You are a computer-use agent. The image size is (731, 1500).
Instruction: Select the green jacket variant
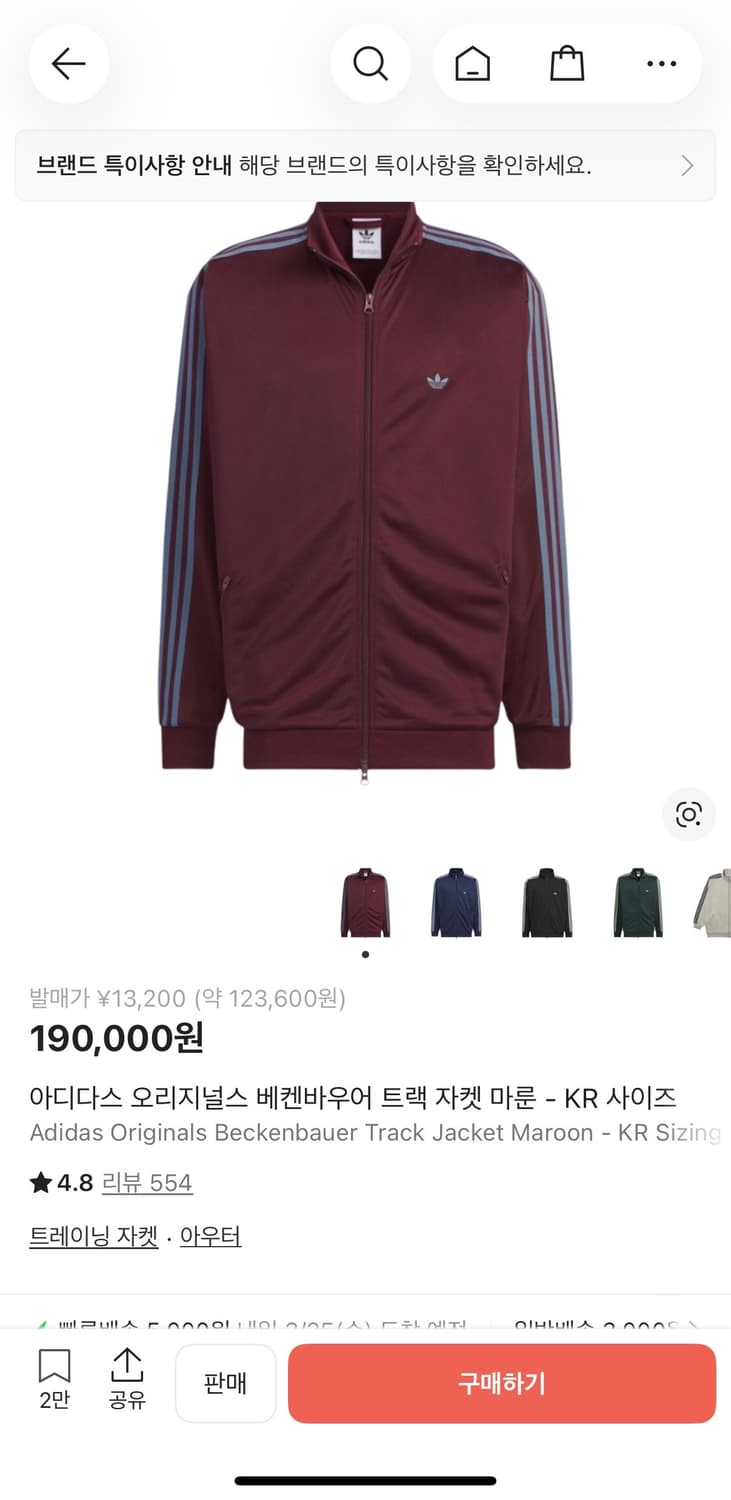click(637, 901)
